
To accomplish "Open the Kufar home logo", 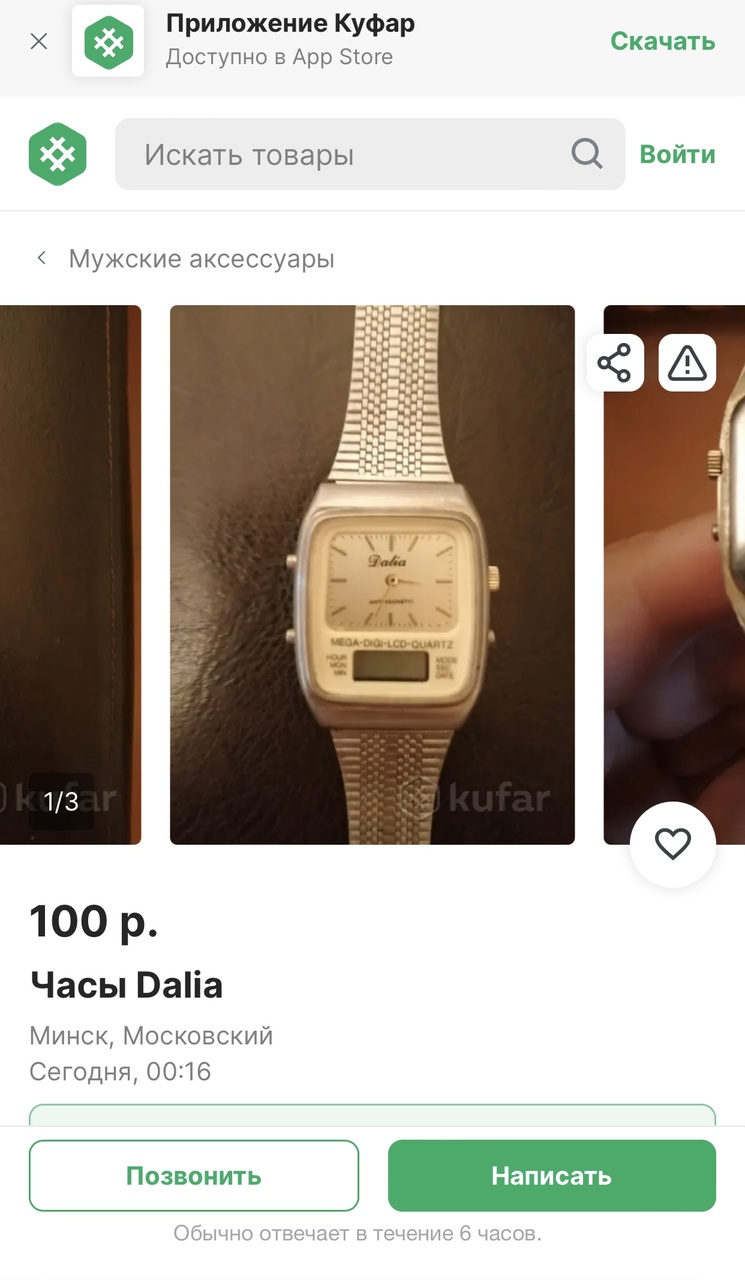I will [x=58, y=154].
